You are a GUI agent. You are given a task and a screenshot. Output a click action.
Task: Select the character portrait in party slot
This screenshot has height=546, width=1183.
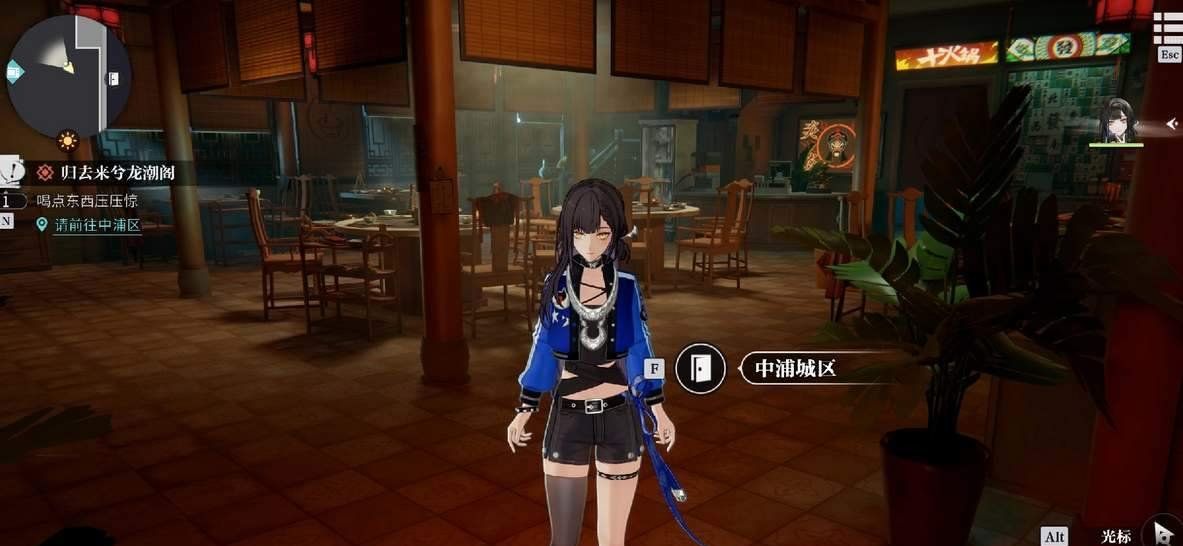(x=1116, y=120)
